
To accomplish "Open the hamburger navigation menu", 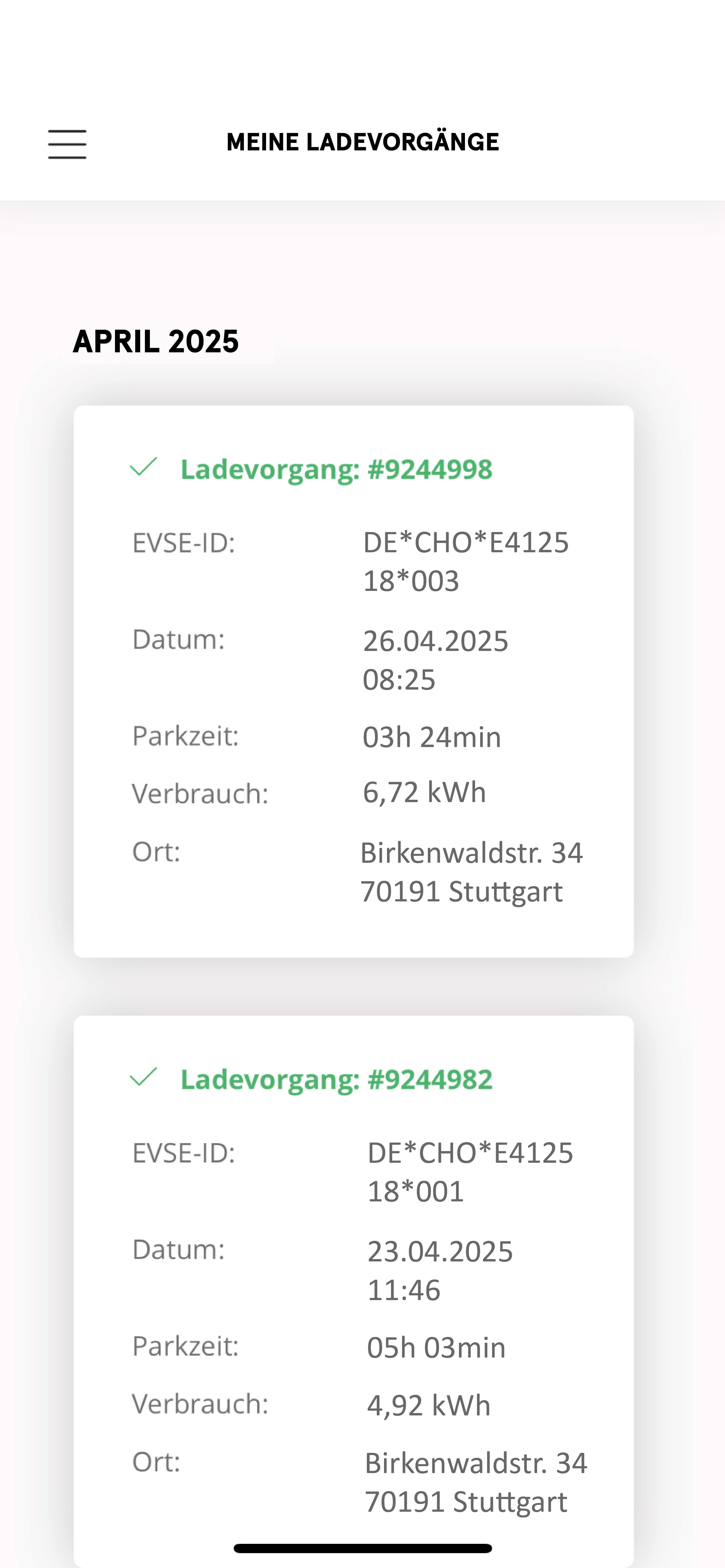I will click(x=67, y=144).
